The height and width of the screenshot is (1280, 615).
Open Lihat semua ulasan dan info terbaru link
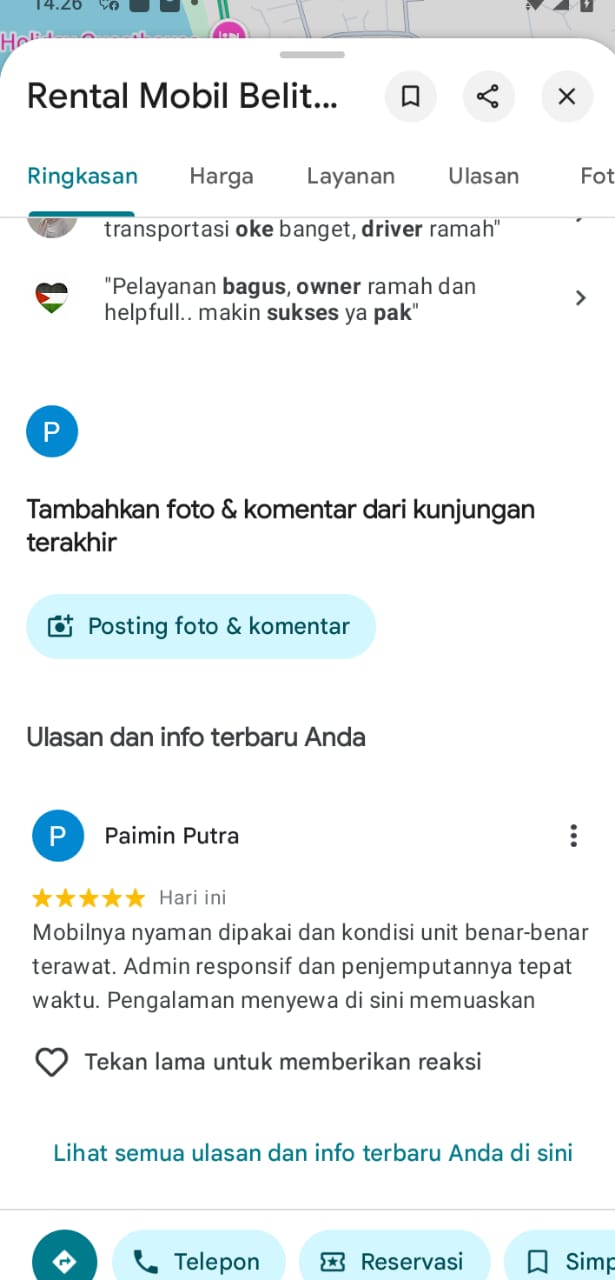(x=313, y=1152)
